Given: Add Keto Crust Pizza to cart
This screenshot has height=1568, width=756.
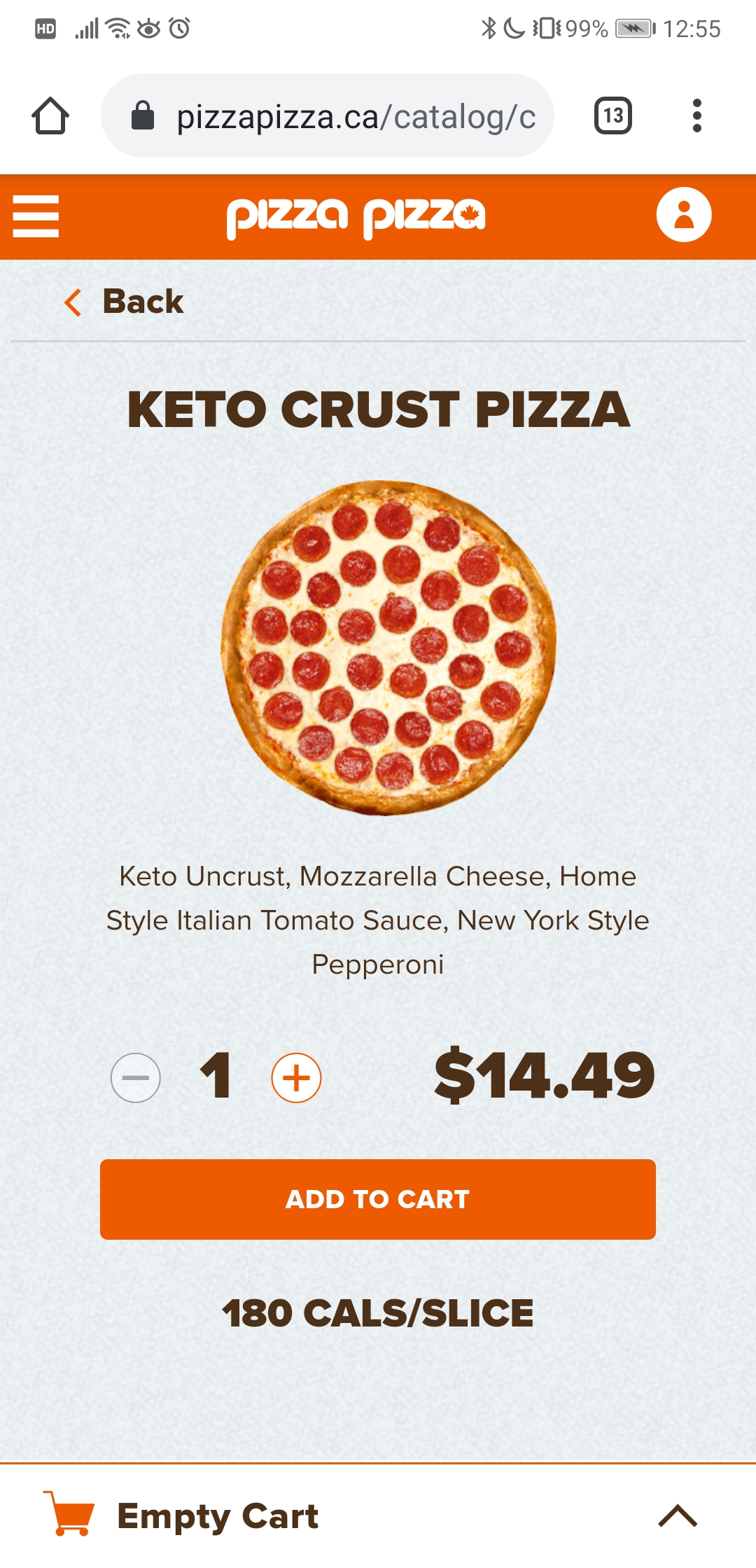Looking at the screenshot, I should pos(378,1199).
